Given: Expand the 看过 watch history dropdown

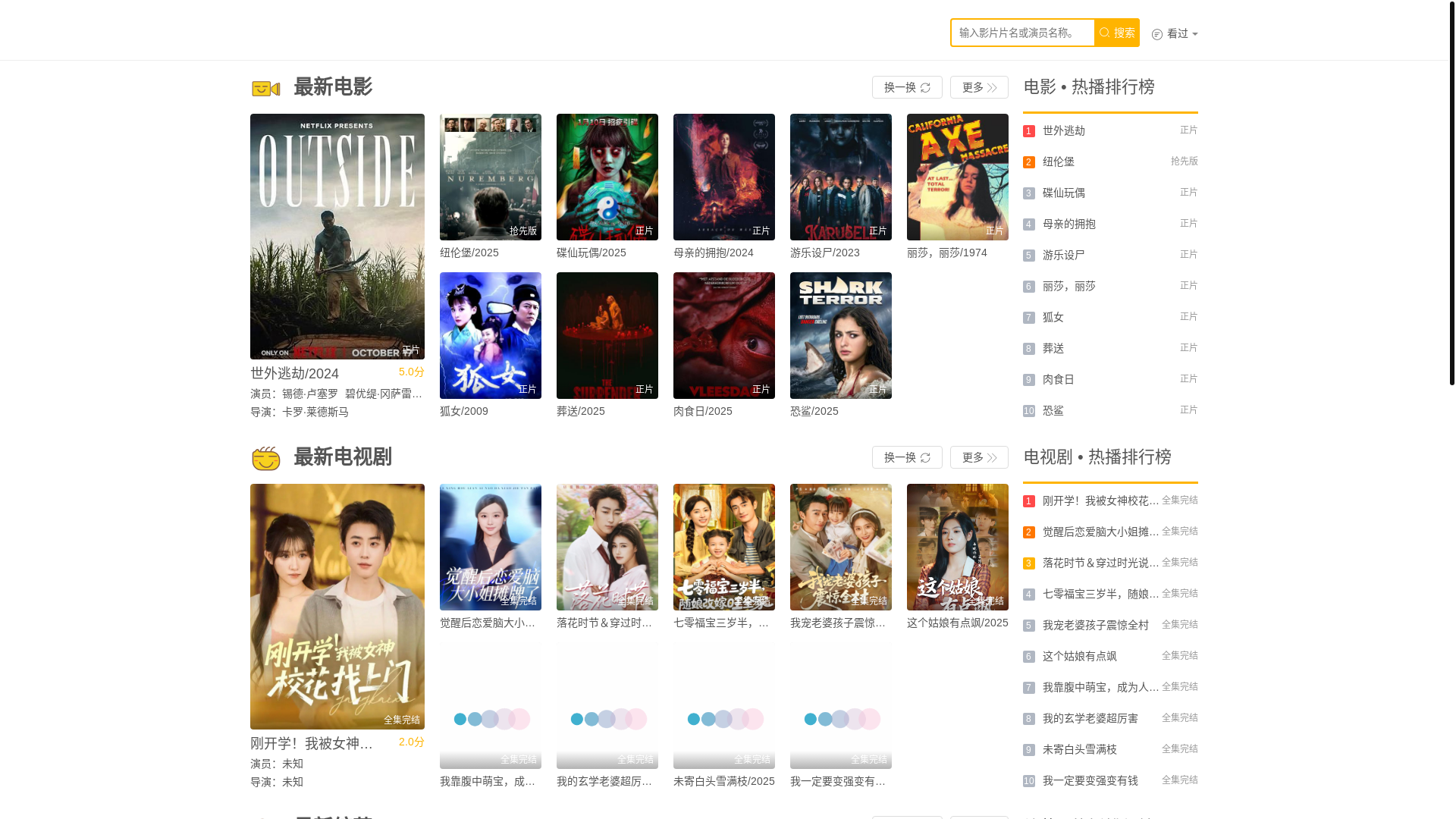Looking at the screenshot, I should click(x=1175, y=33).
